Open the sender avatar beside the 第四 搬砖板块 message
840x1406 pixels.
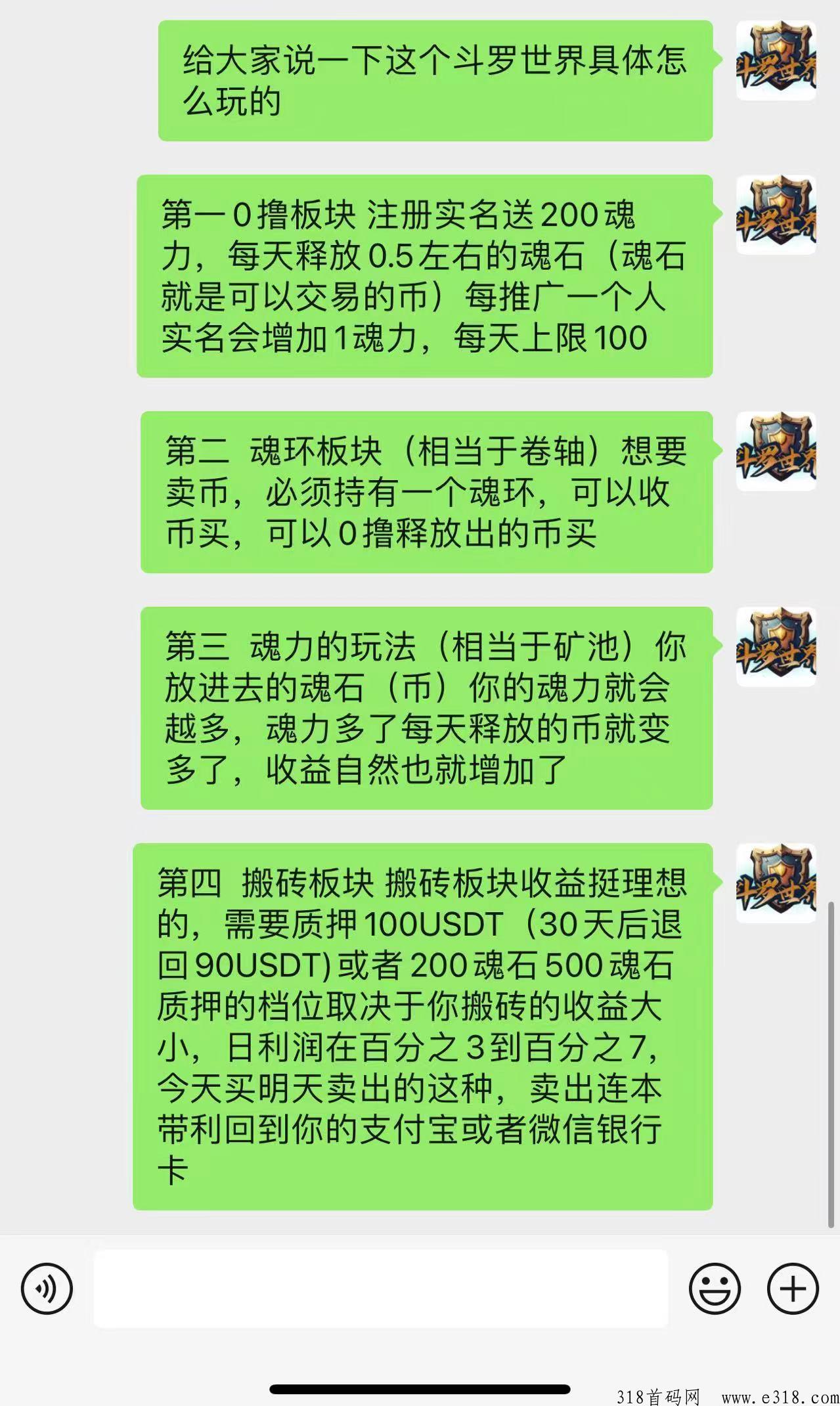(x=776, y=883)
